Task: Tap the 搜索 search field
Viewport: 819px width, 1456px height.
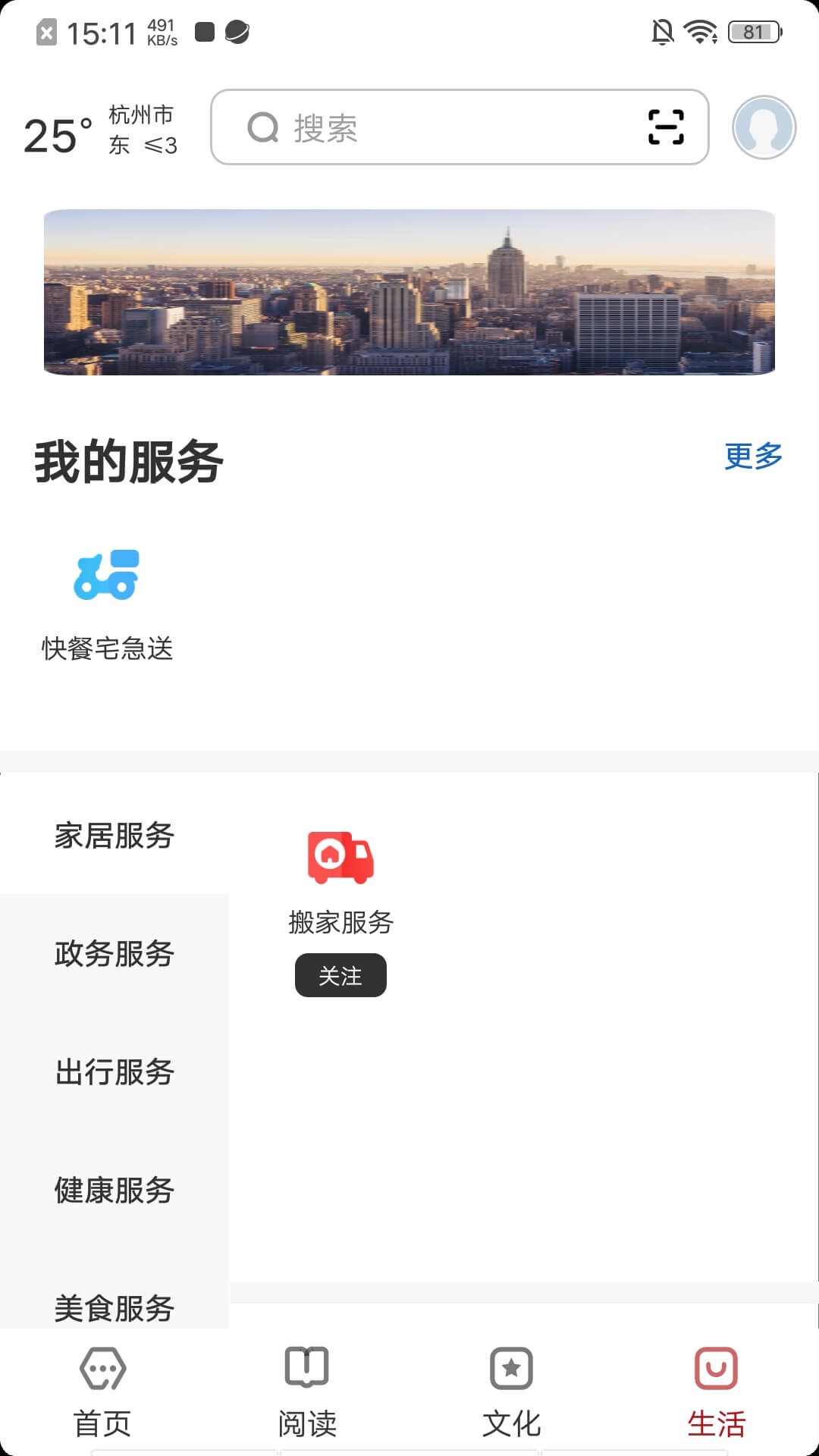Action: click(x=440, y=127)
